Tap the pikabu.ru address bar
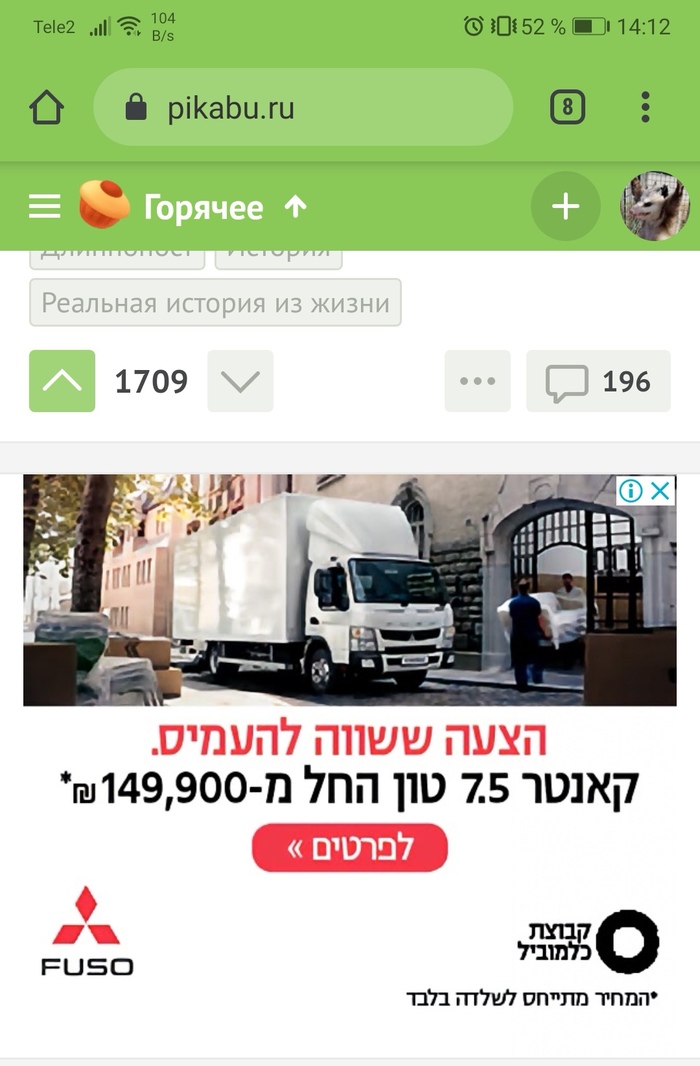This screenshot has height=1066, width=700. [x=302, y=108]
